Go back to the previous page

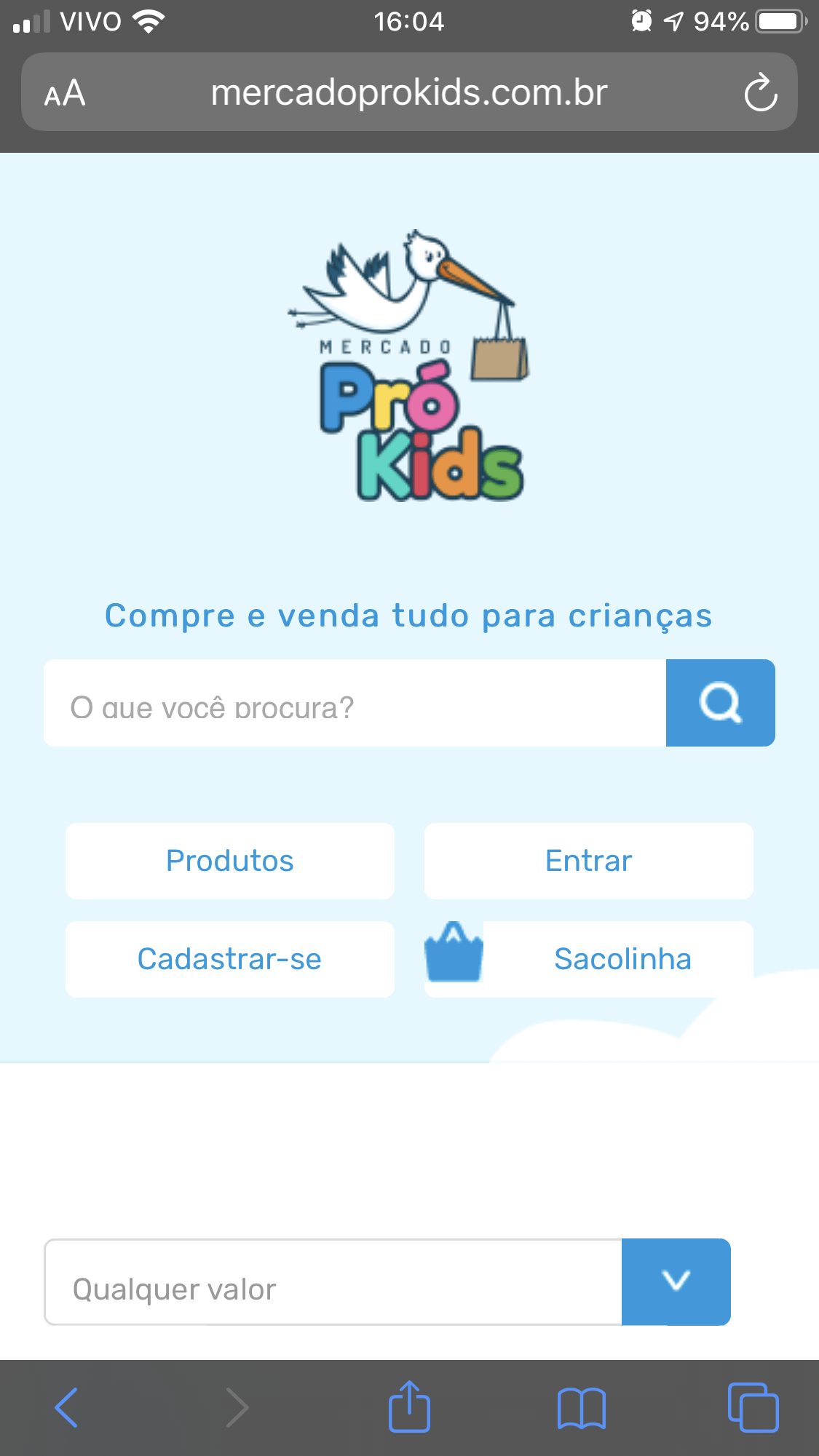[66, 1407]
